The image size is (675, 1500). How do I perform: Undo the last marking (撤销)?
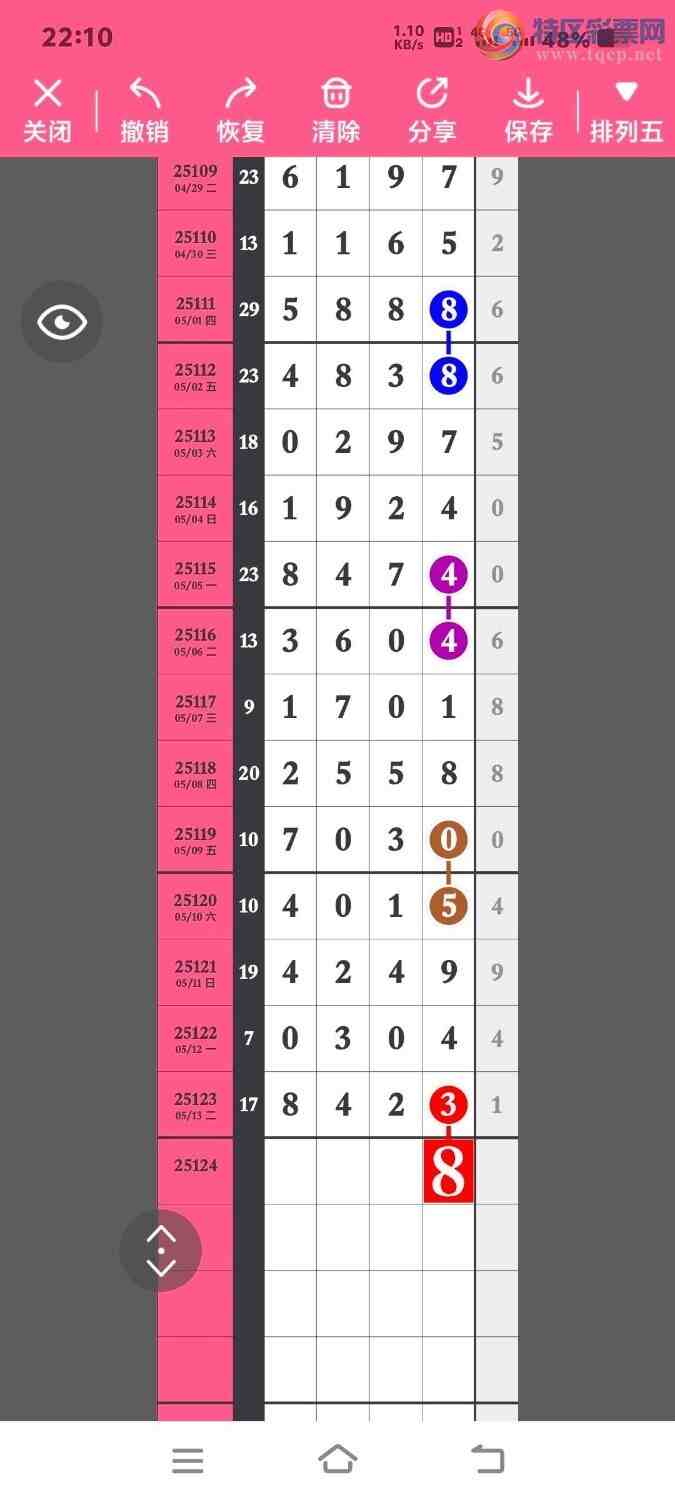point(144,110)
